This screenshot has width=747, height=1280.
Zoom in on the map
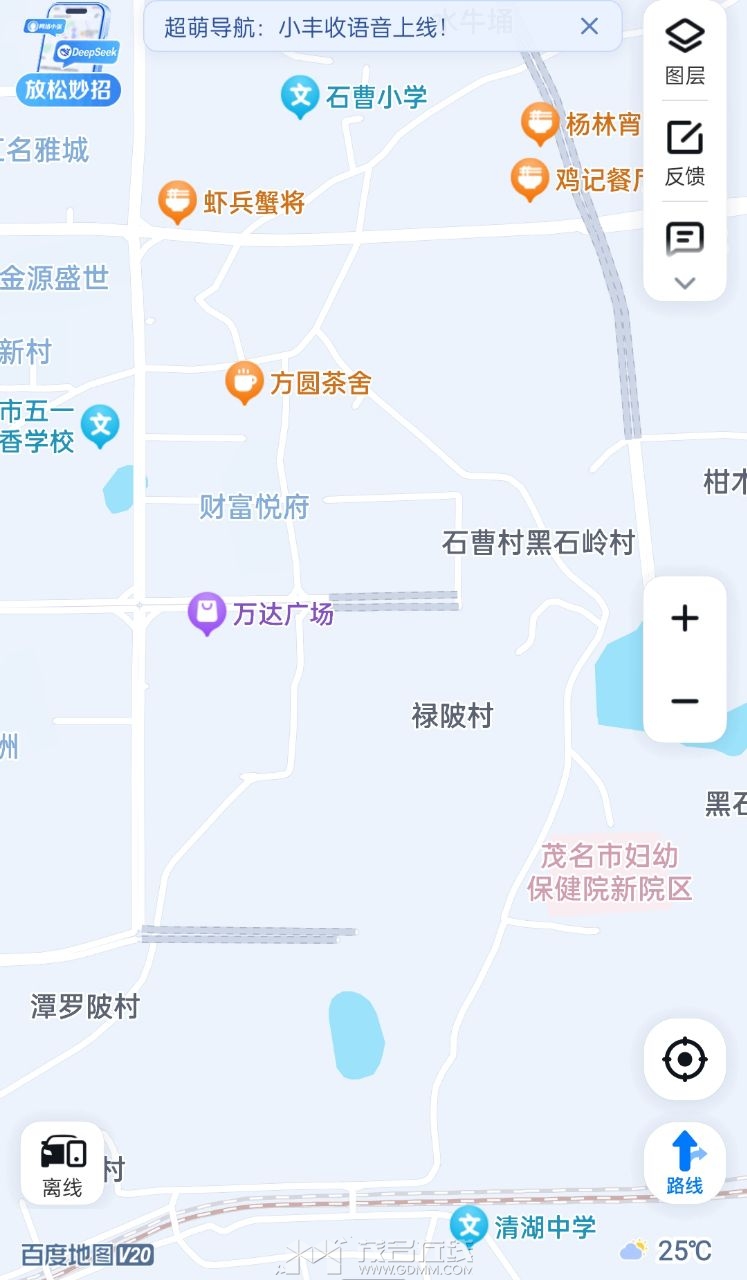685,618
